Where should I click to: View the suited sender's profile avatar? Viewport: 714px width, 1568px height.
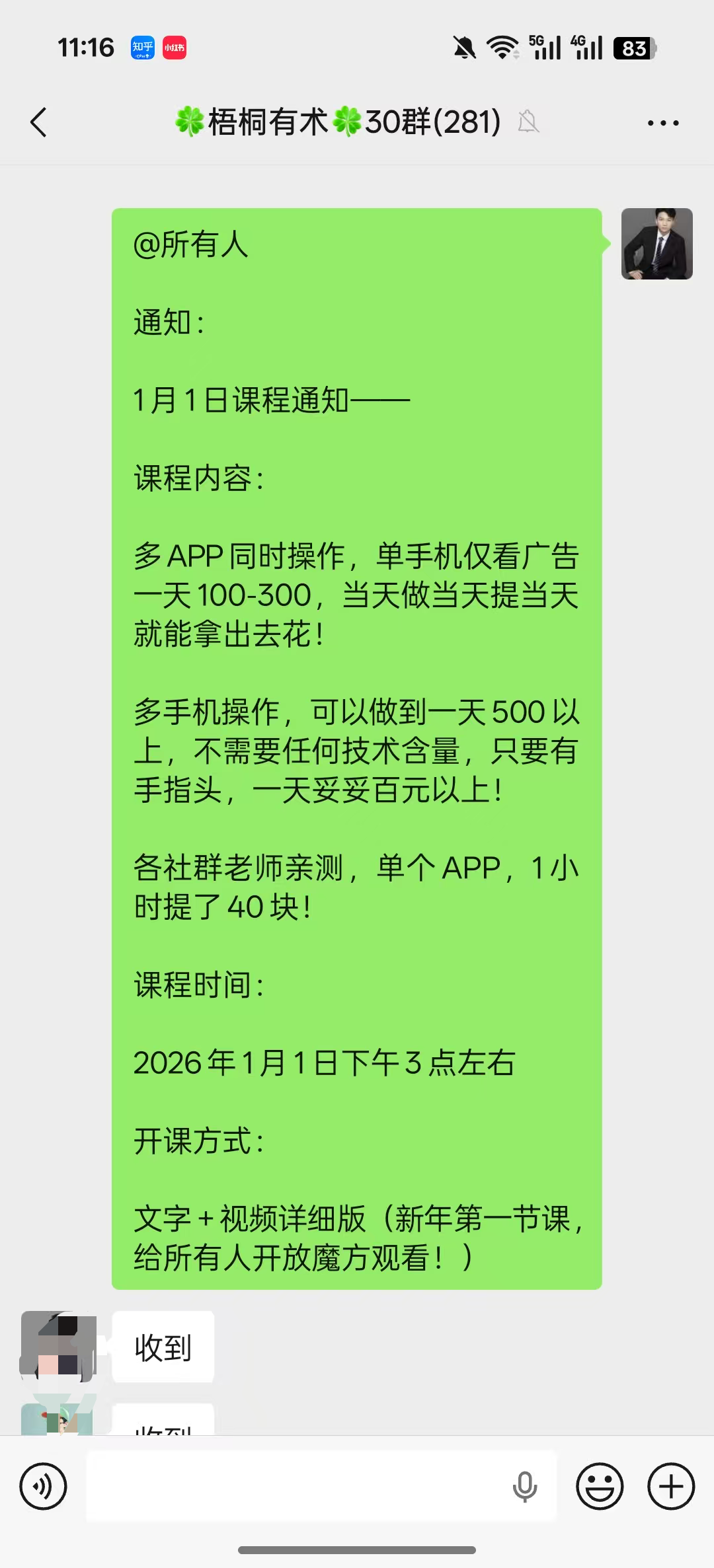tap(656, 244)
